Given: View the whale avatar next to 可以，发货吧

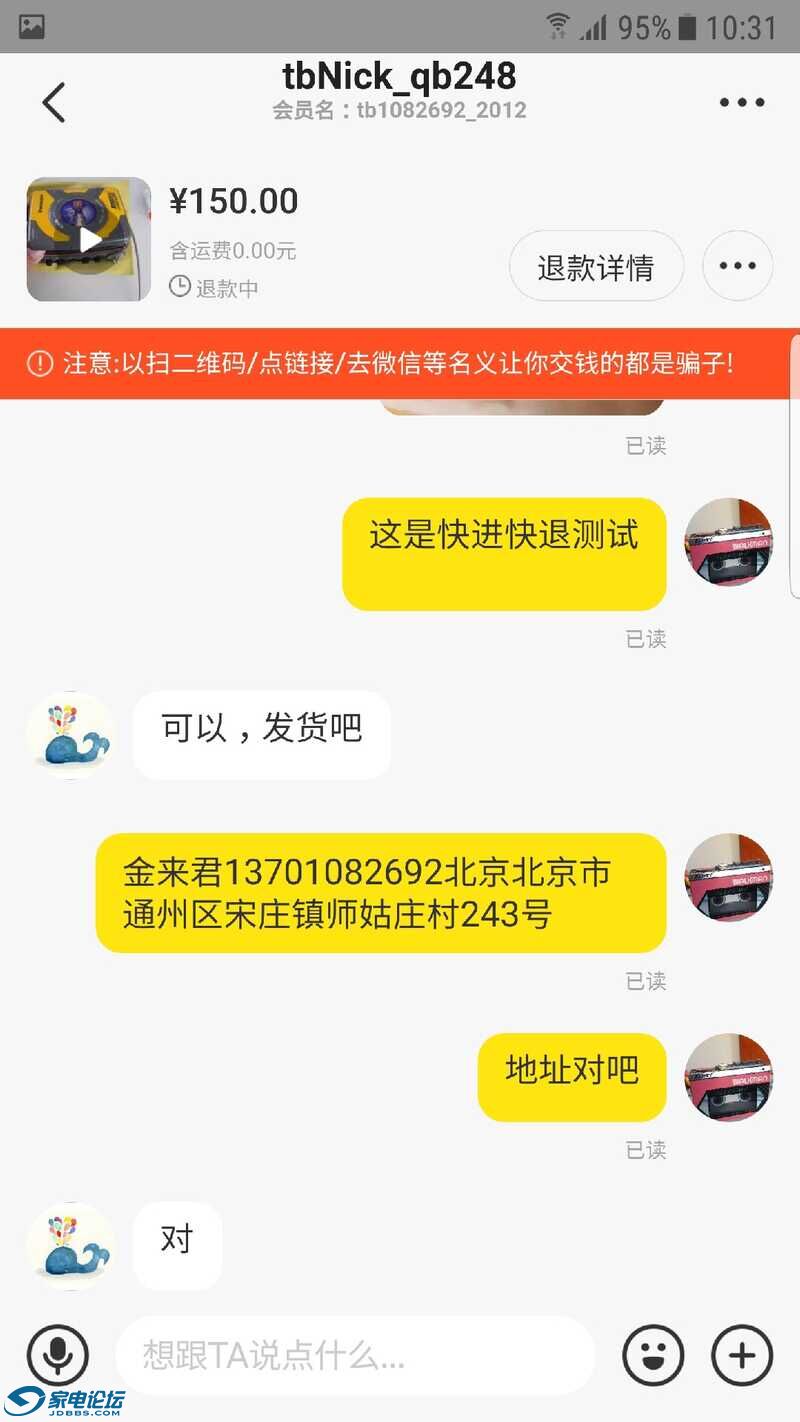Looking at the screenshot, I should pos(71,735).
